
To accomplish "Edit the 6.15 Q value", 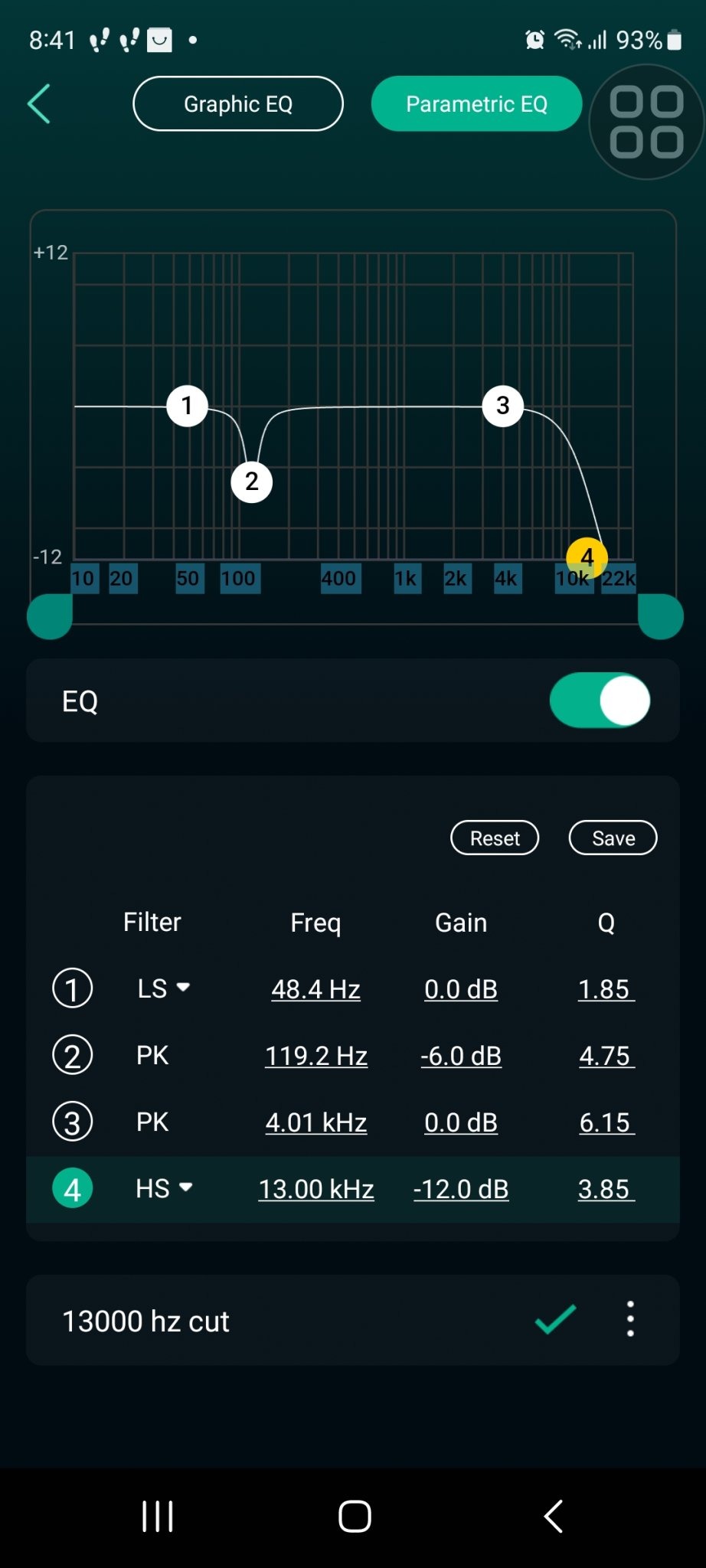I will coord(606,1122).
